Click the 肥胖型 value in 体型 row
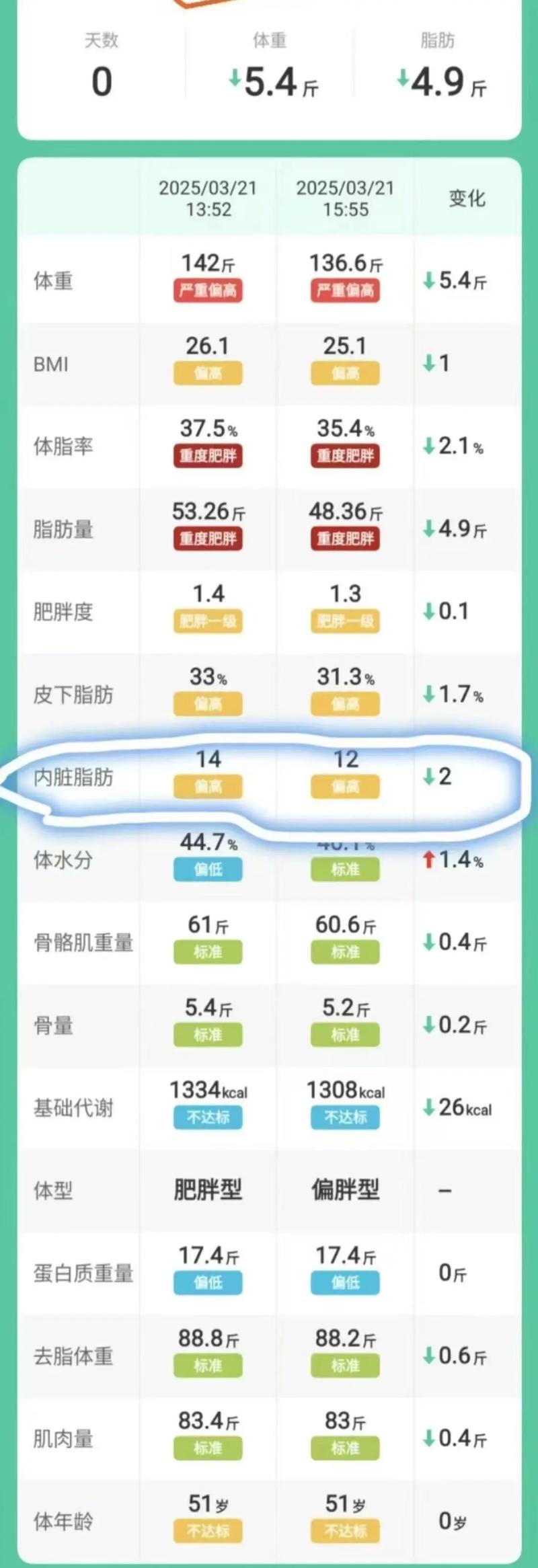The width and height of the screenshot is (538, 1568). (208, 1190)
